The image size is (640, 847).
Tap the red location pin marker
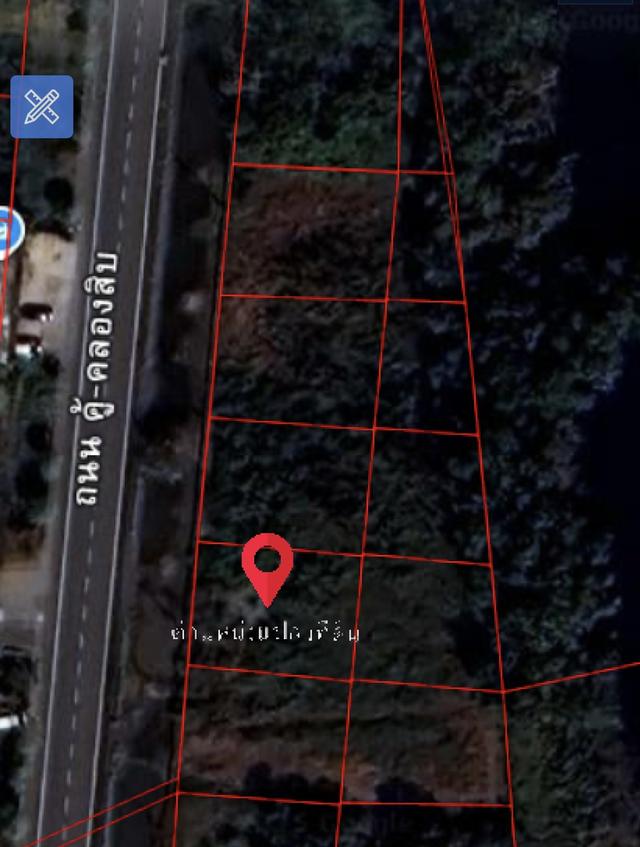[x=267, y=565]
